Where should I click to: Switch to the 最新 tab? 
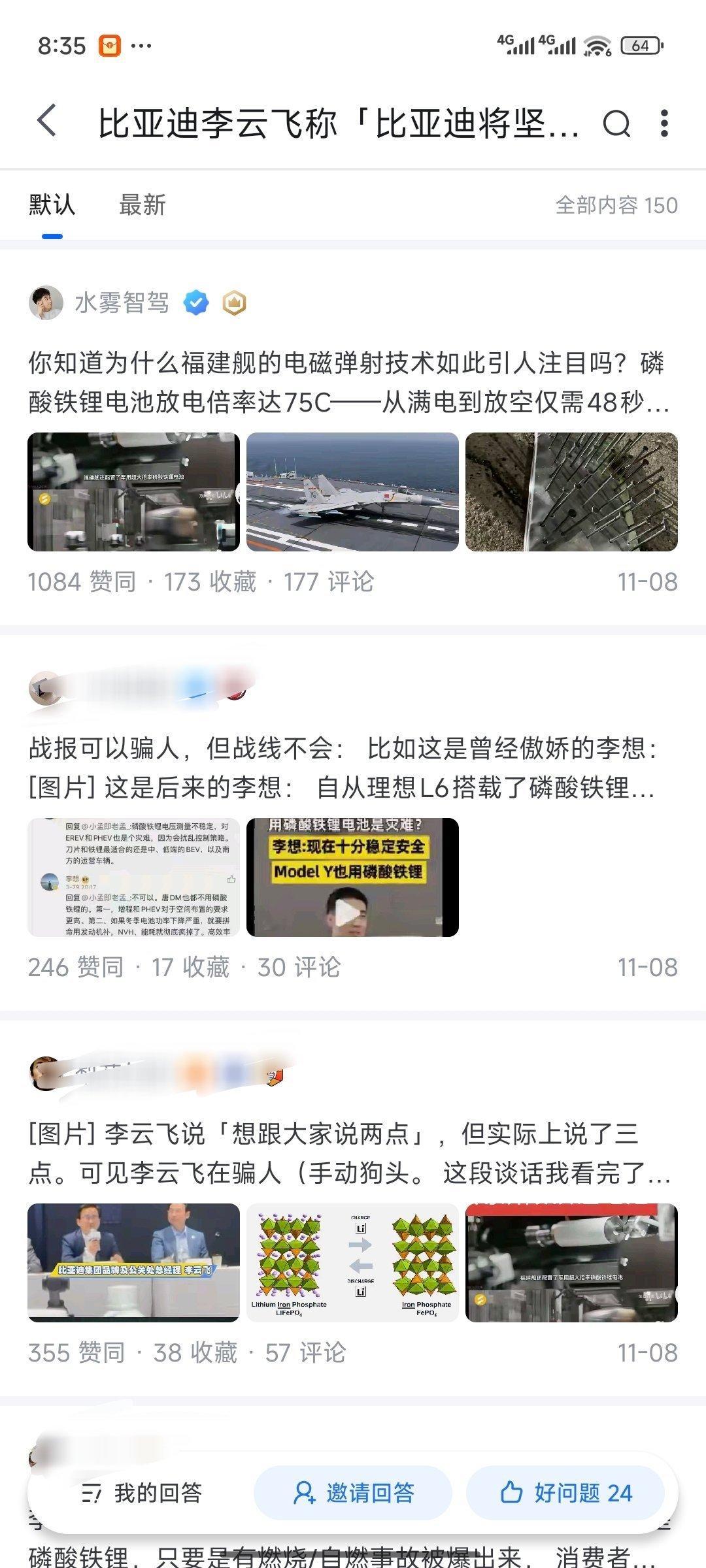point(141,205)
